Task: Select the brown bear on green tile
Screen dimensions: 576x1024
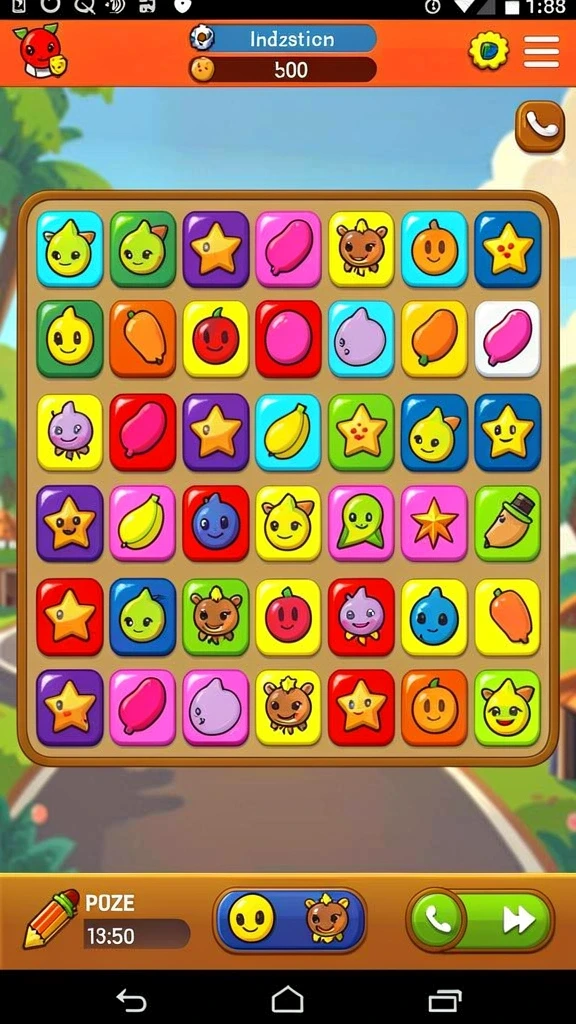Action: tap(216, 616)
